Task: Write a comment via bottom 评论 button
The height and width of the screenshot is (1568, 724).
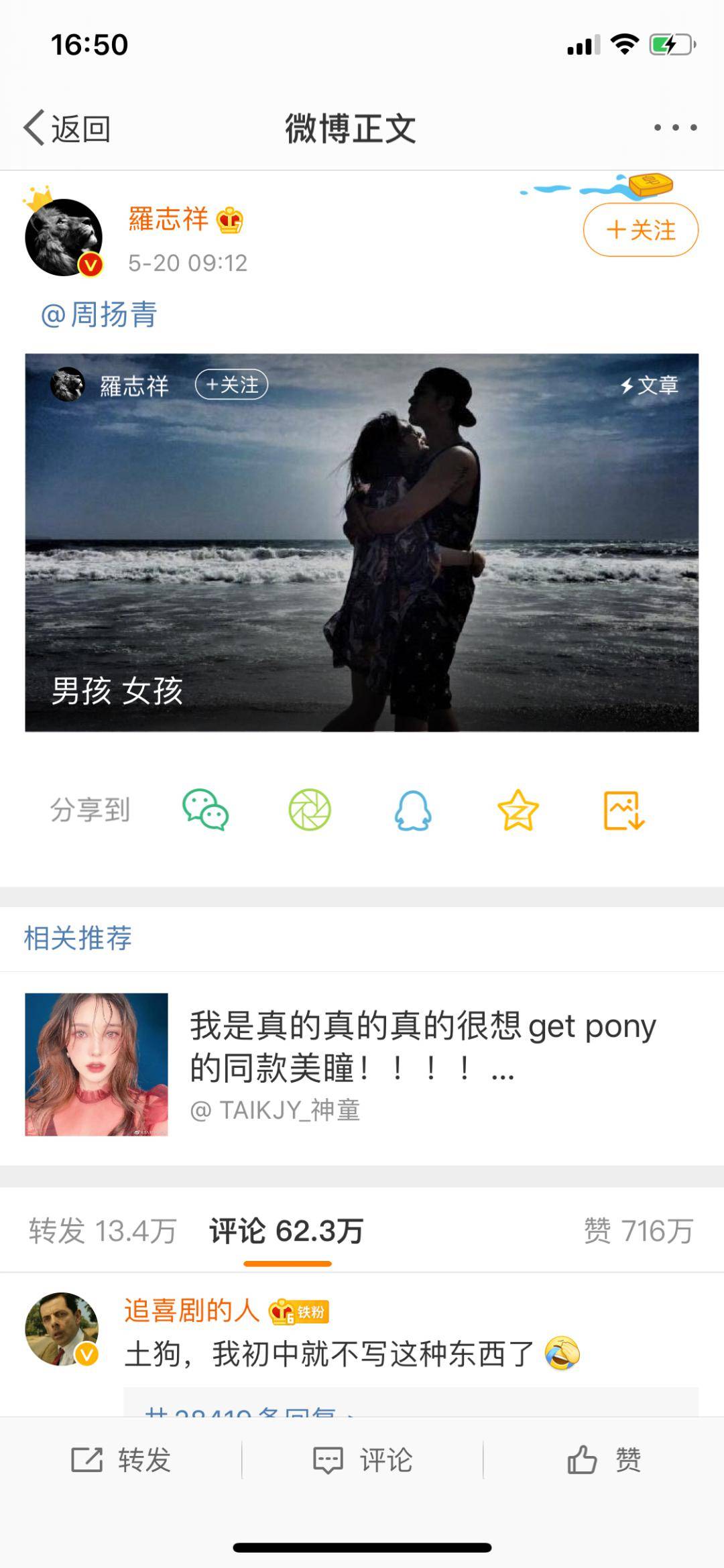Action: pos(363,1459)
